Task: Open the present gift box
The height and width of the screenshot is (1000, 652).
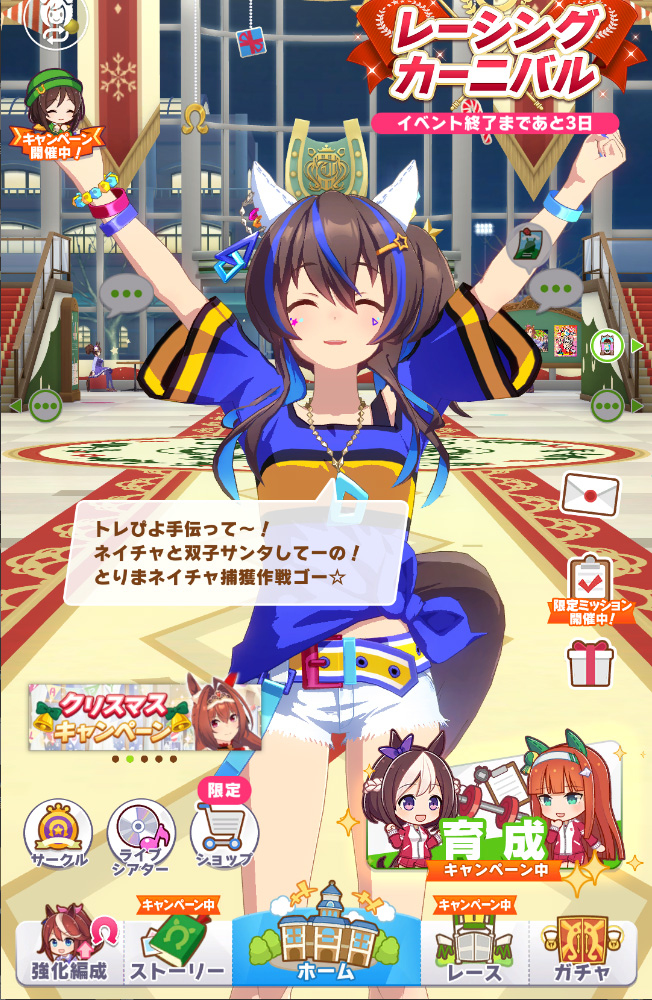Action: 590,662
